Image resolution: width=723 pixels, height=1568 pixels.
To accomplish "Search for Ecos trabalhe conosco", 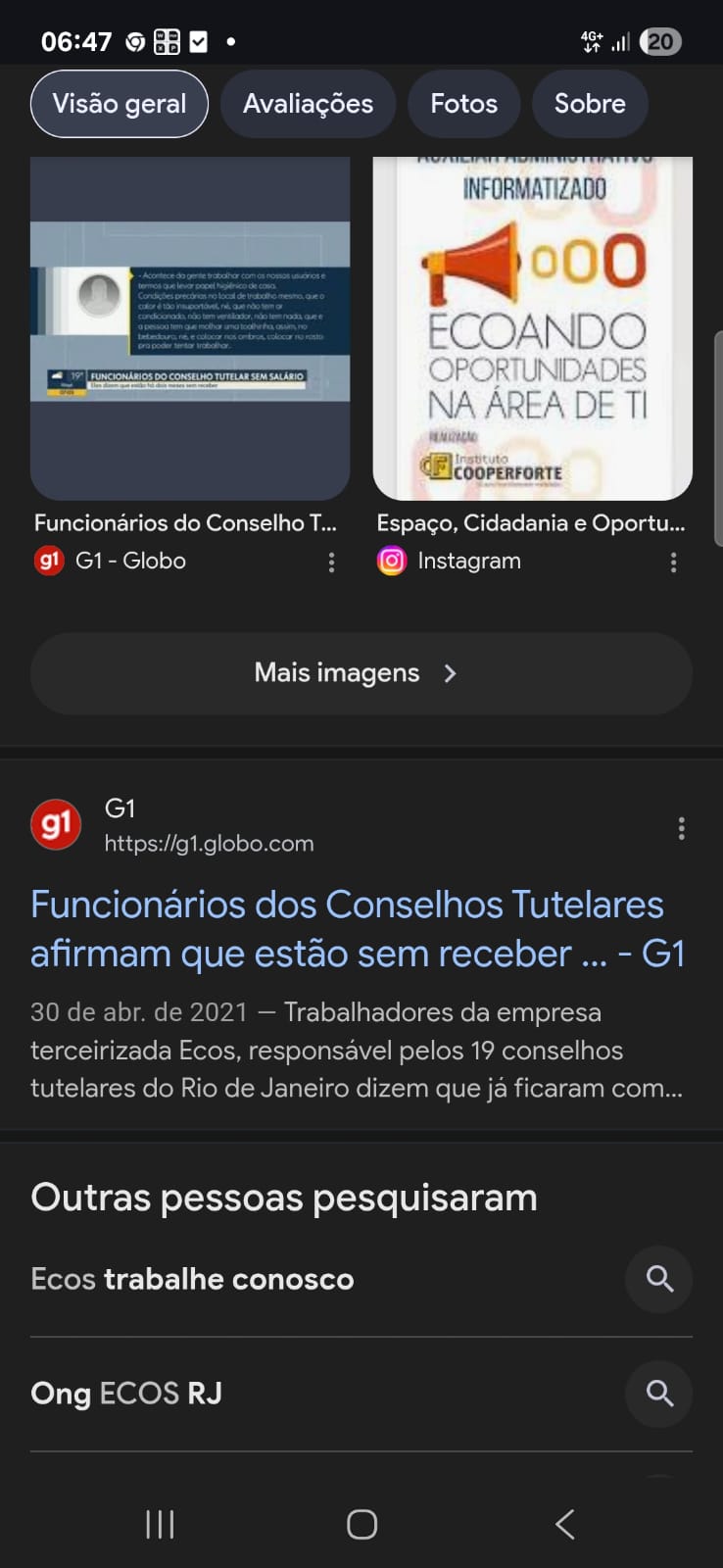I will (x=192, y=1279).
